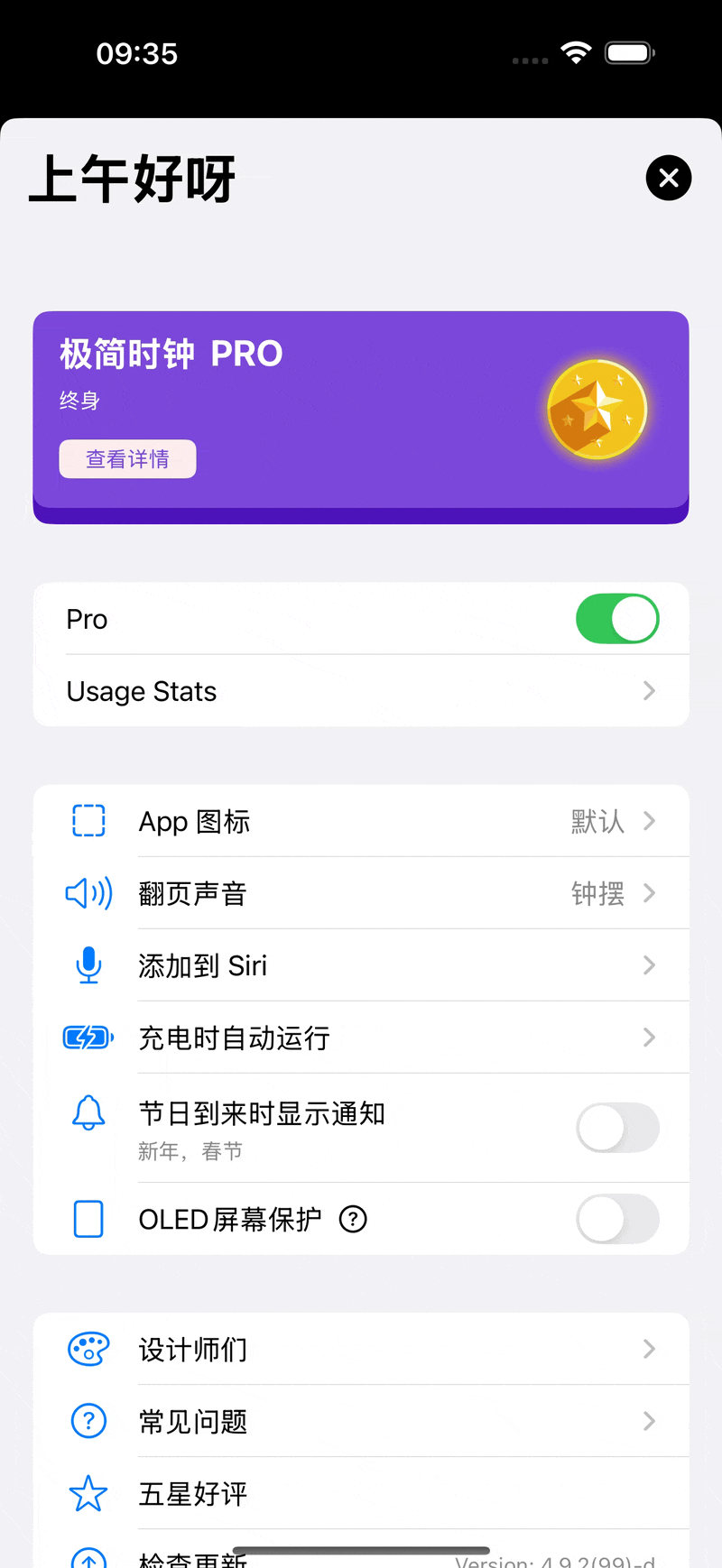The height and width of the screenshot is (1568, 722).
Task: Open 充电时自动运行 settings
Action: point(361,1038)
